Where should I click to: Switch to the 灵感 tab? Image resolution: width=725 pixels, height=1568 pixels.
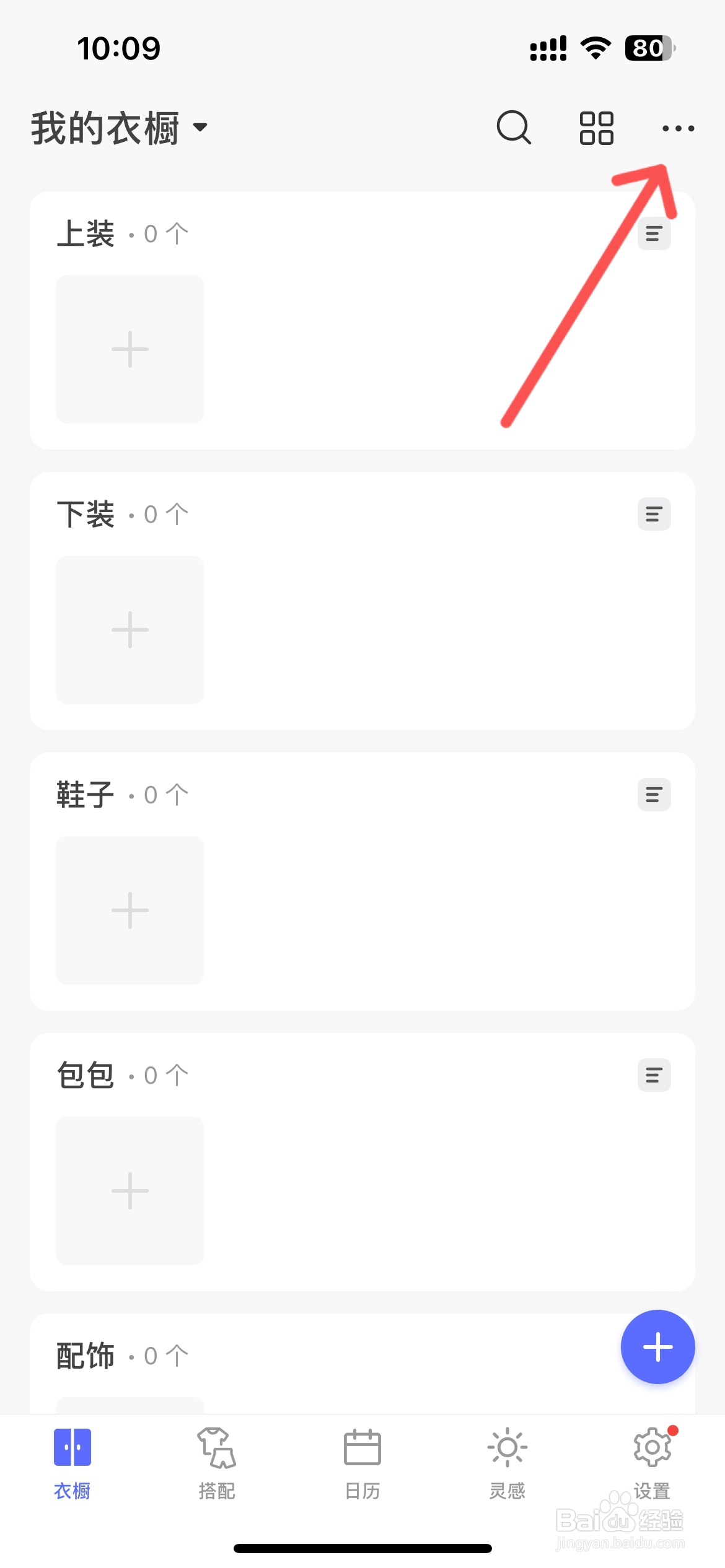click(507, 1464)
